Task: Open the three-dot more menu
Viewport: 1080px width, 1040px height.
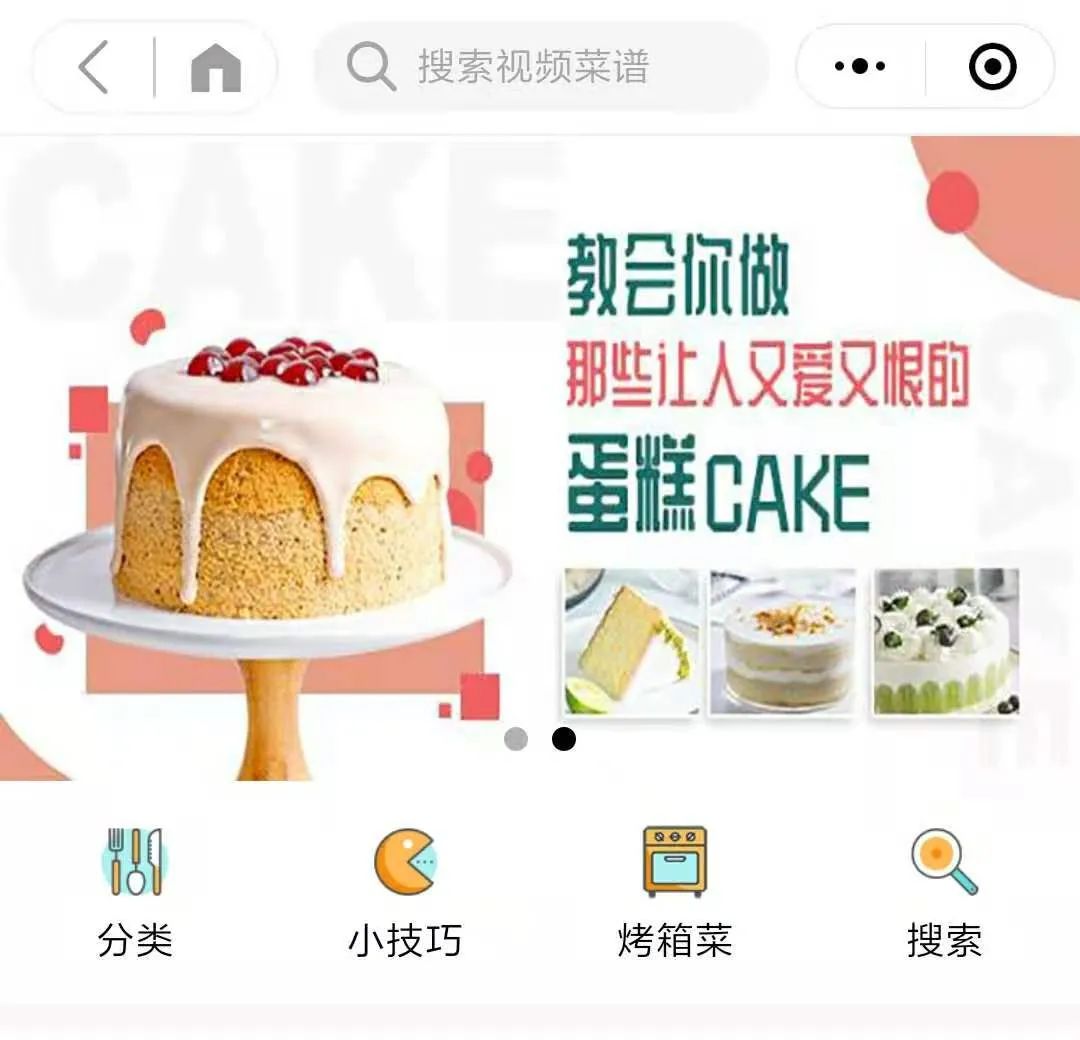Action: click(860, 67)
